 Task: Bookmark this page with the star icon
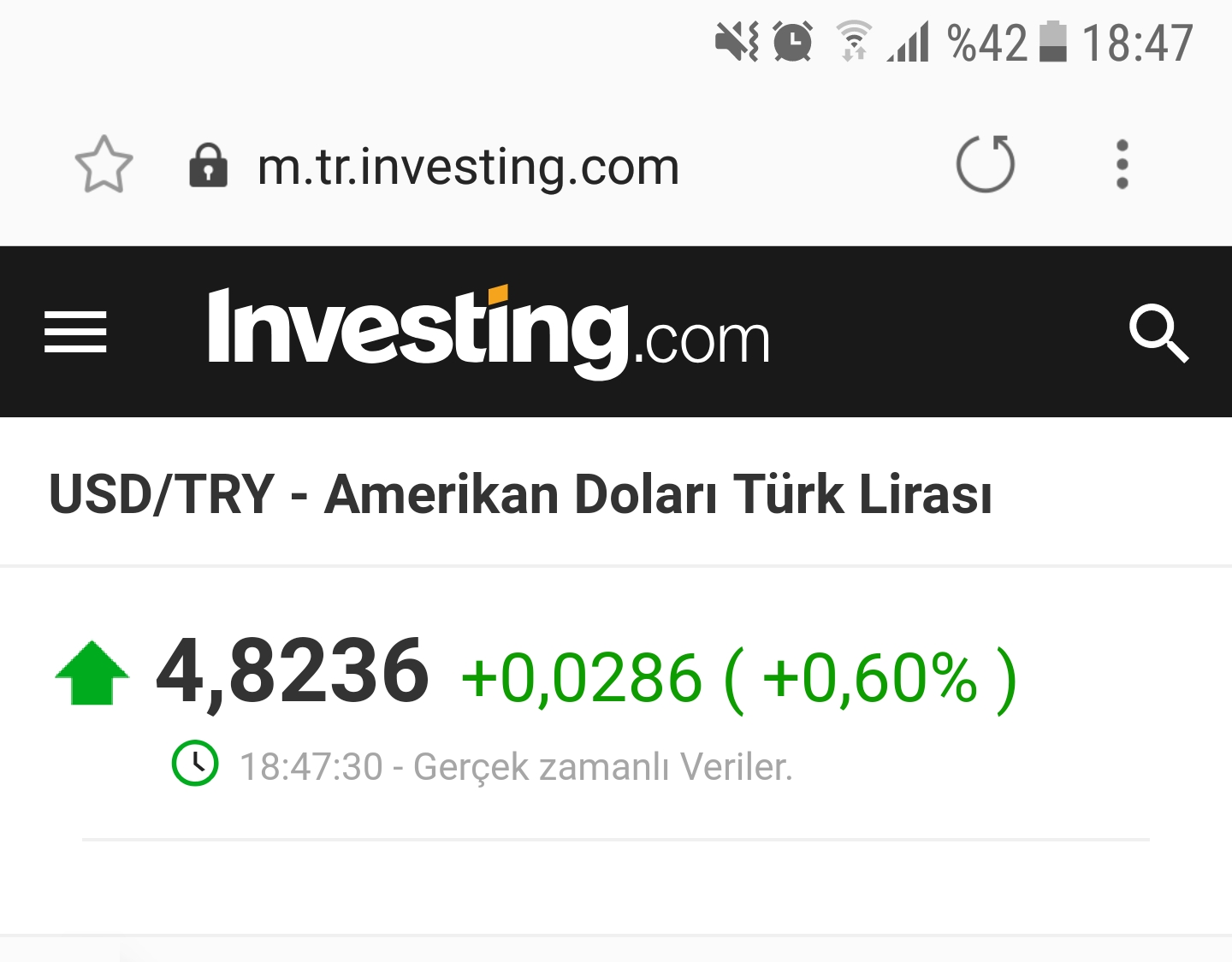(104, 164)
